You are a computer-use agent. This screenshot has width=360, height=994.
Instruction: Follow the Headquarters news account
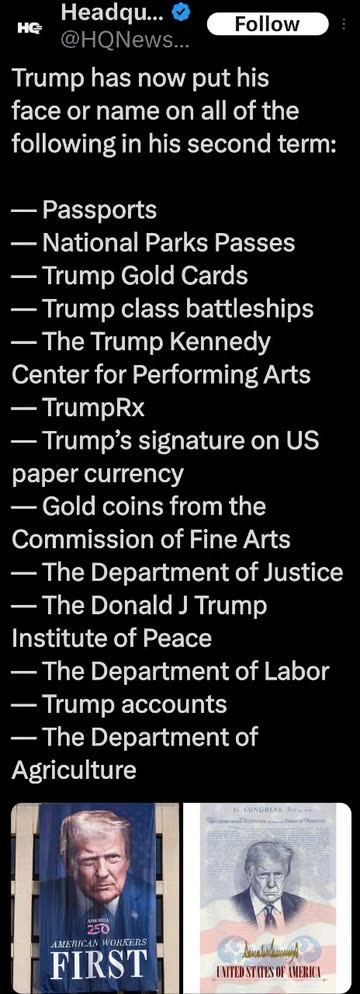click(x=267, y=25)
